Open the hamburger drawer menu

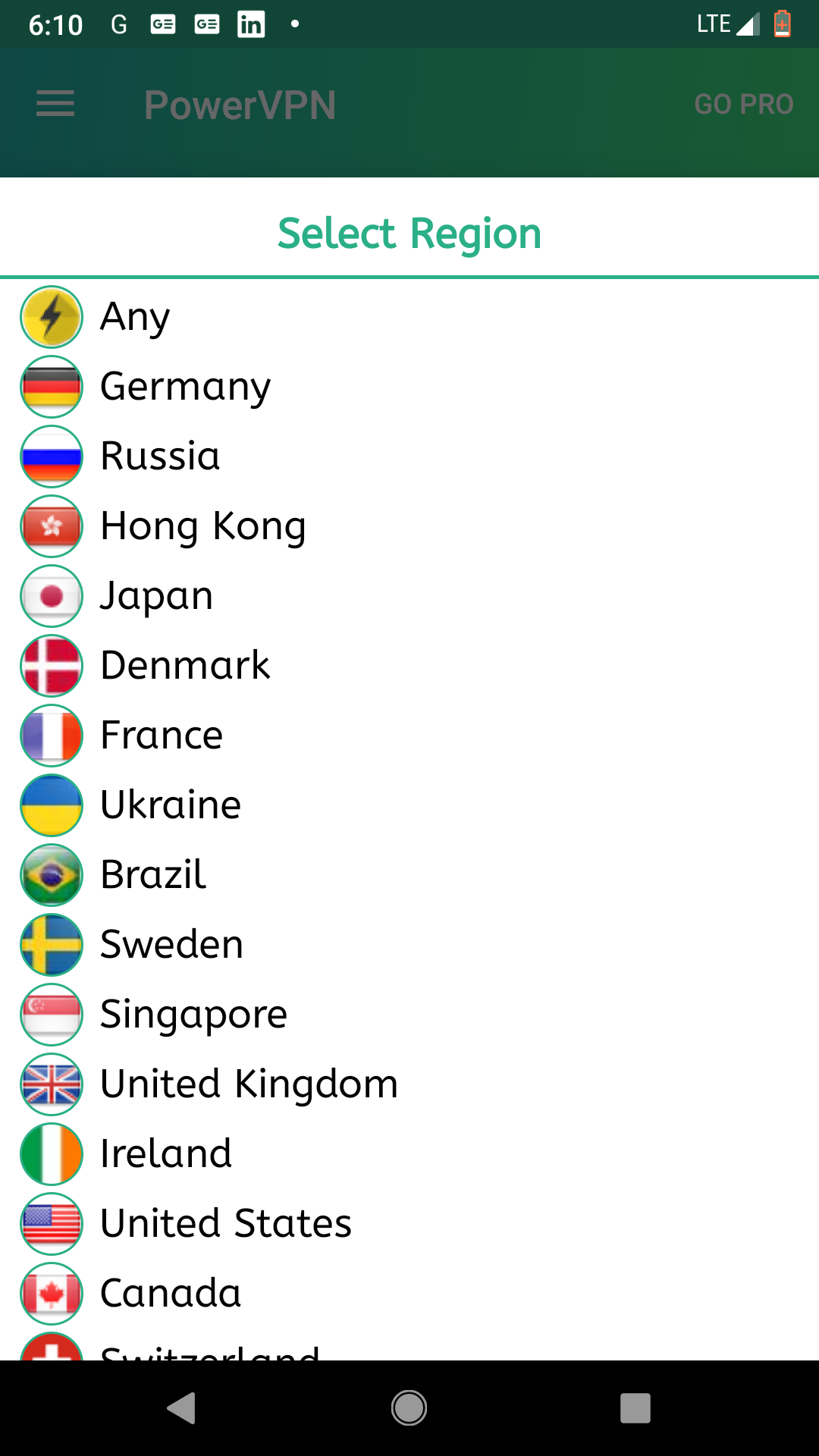pos(55,104)
